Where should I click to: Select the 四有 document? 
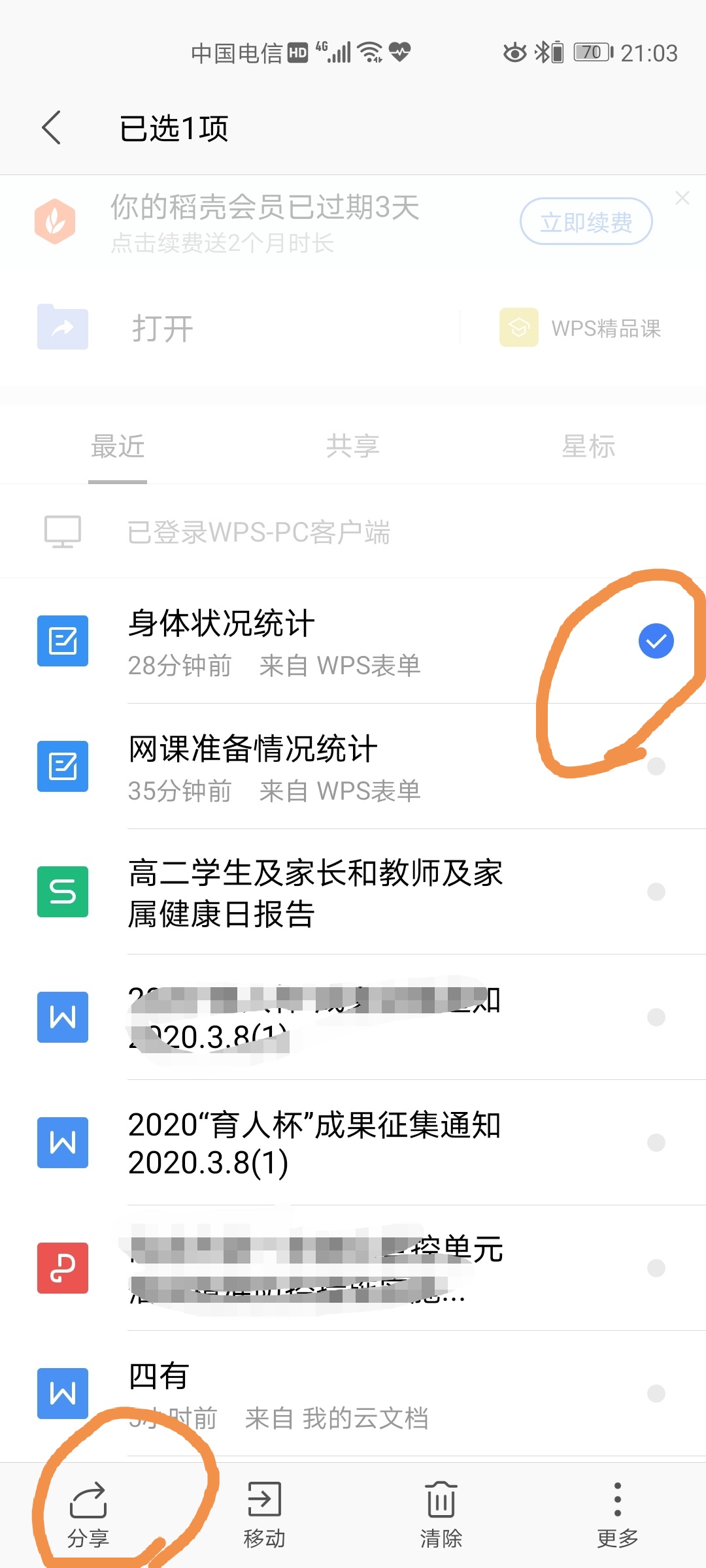click(656, 1394)
